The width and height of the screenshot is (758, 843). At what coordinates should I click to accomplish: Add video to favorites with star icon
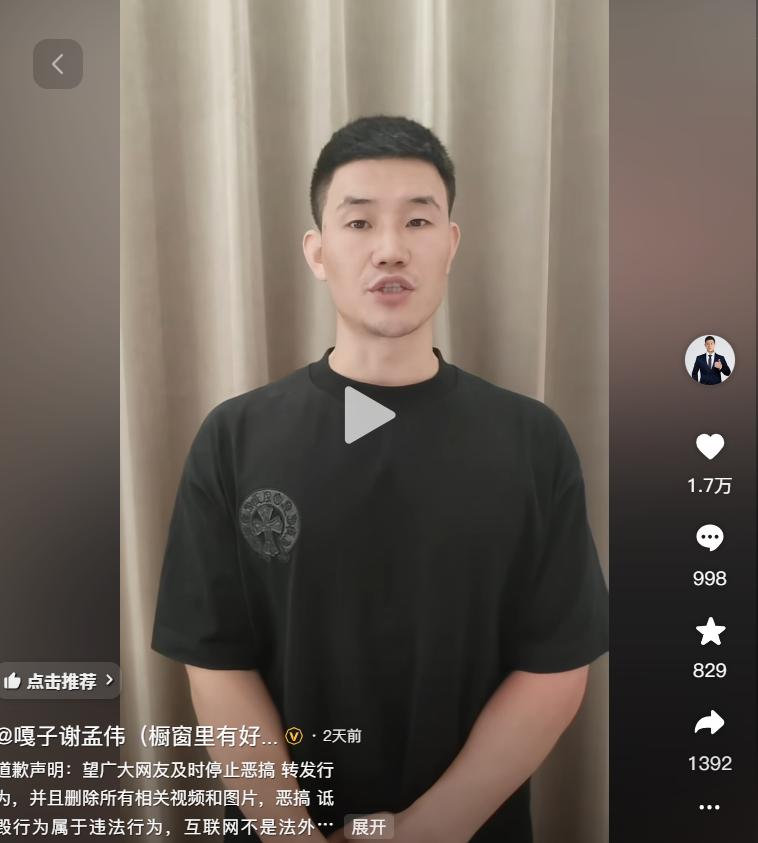[709, 631]
